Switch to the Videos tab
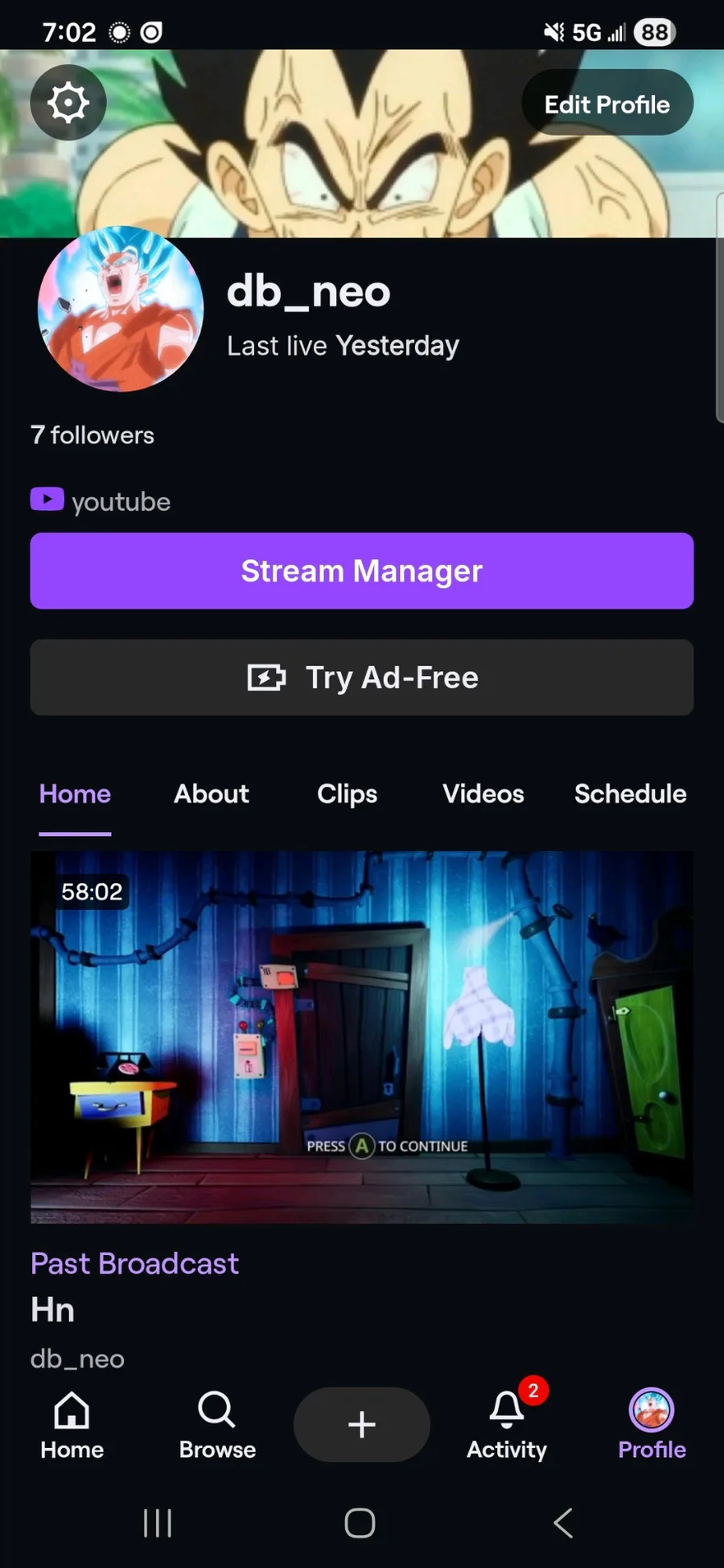Viewport: 724px width, 1568px height. [x=483, y=794]
